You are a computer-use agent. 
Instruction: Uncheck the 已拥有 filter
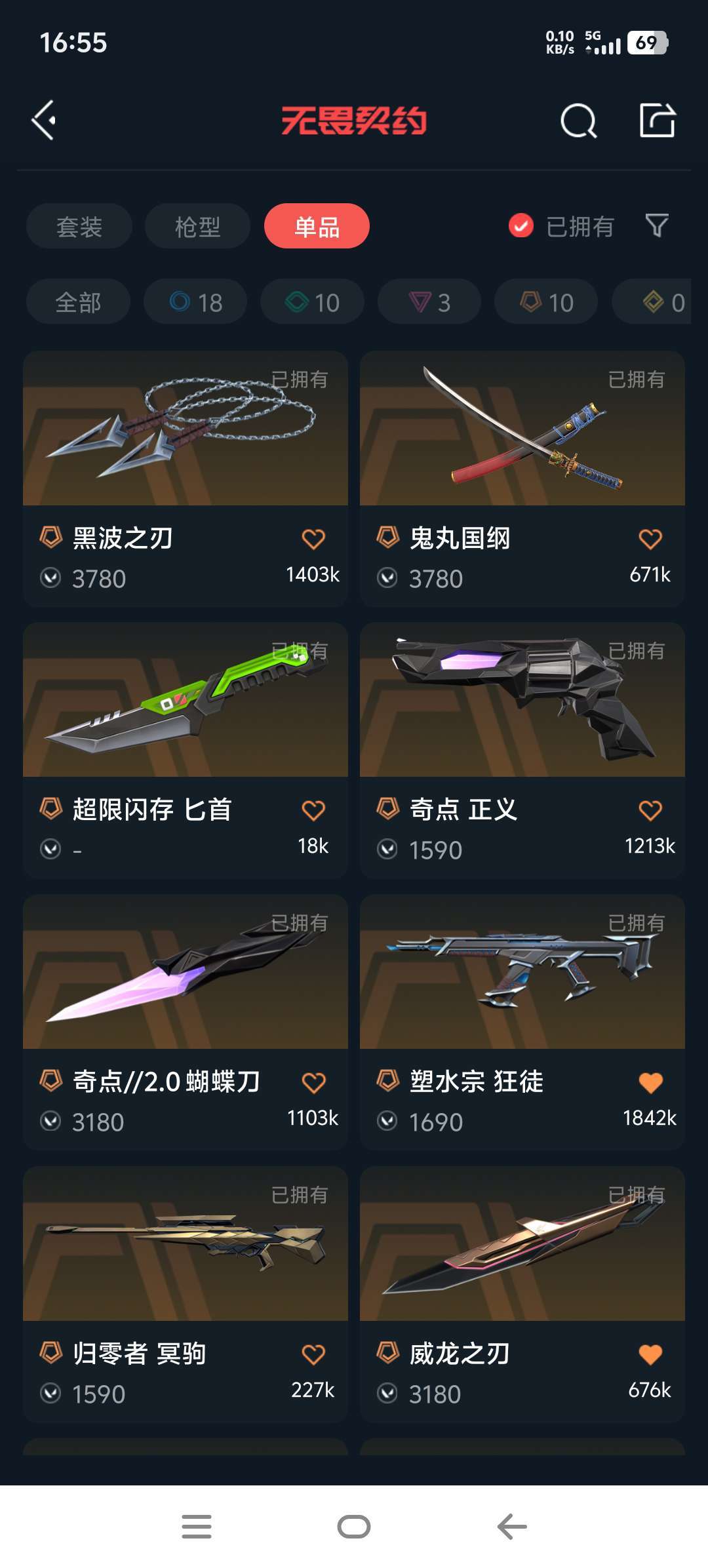click(x=521, y=226)
